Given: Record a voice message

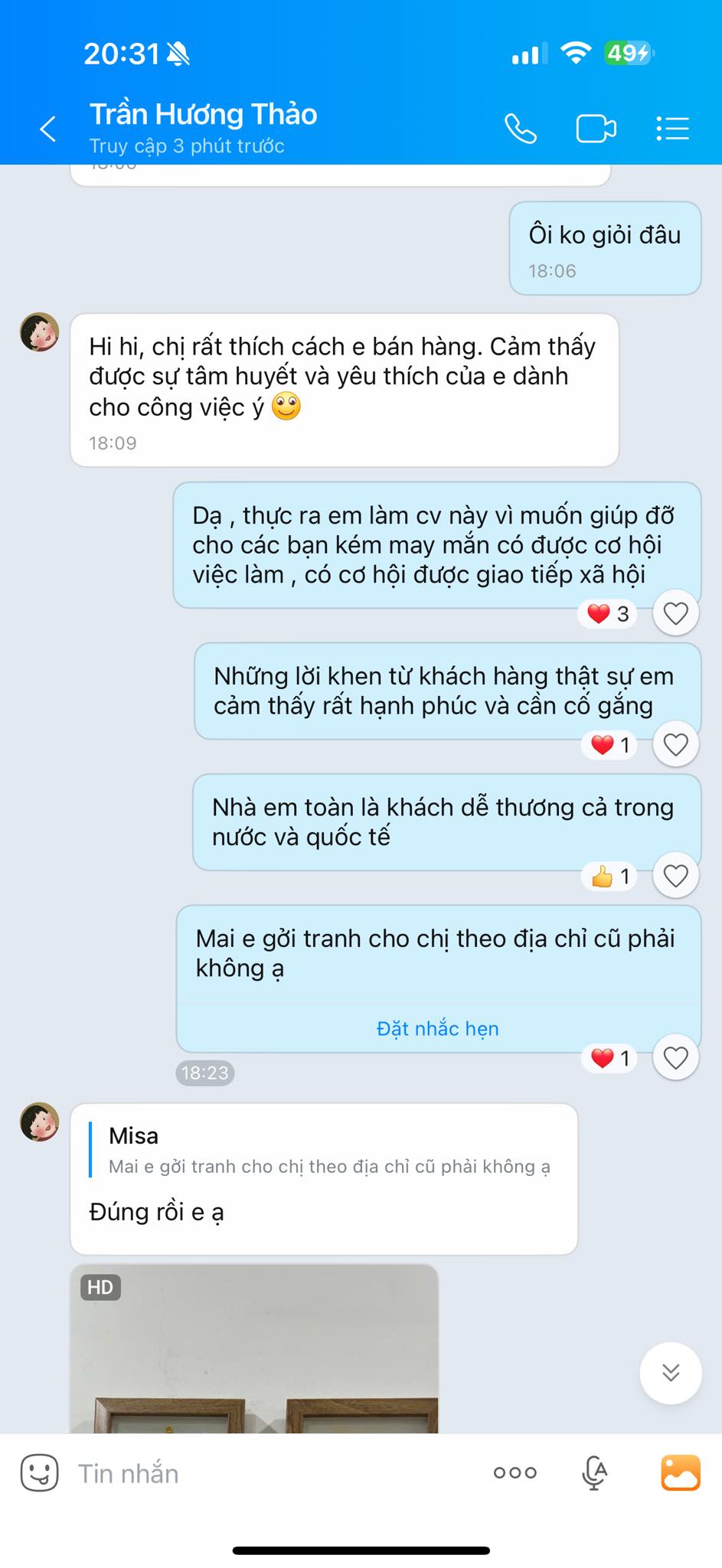Looking at the screenshot, I should (594, 1472).
